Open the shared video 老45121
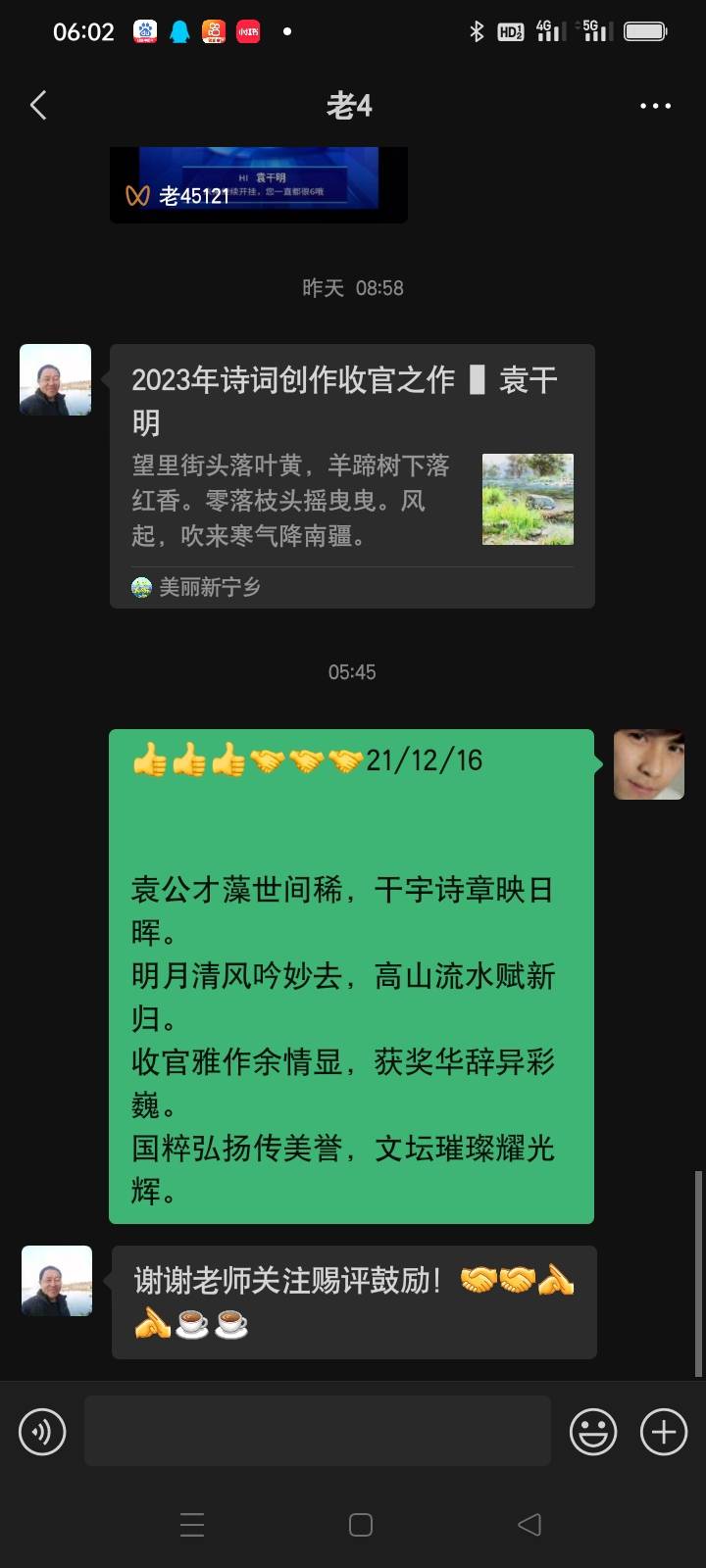The width and height of the screenshot is (706, 1568). tap(258, 184)
